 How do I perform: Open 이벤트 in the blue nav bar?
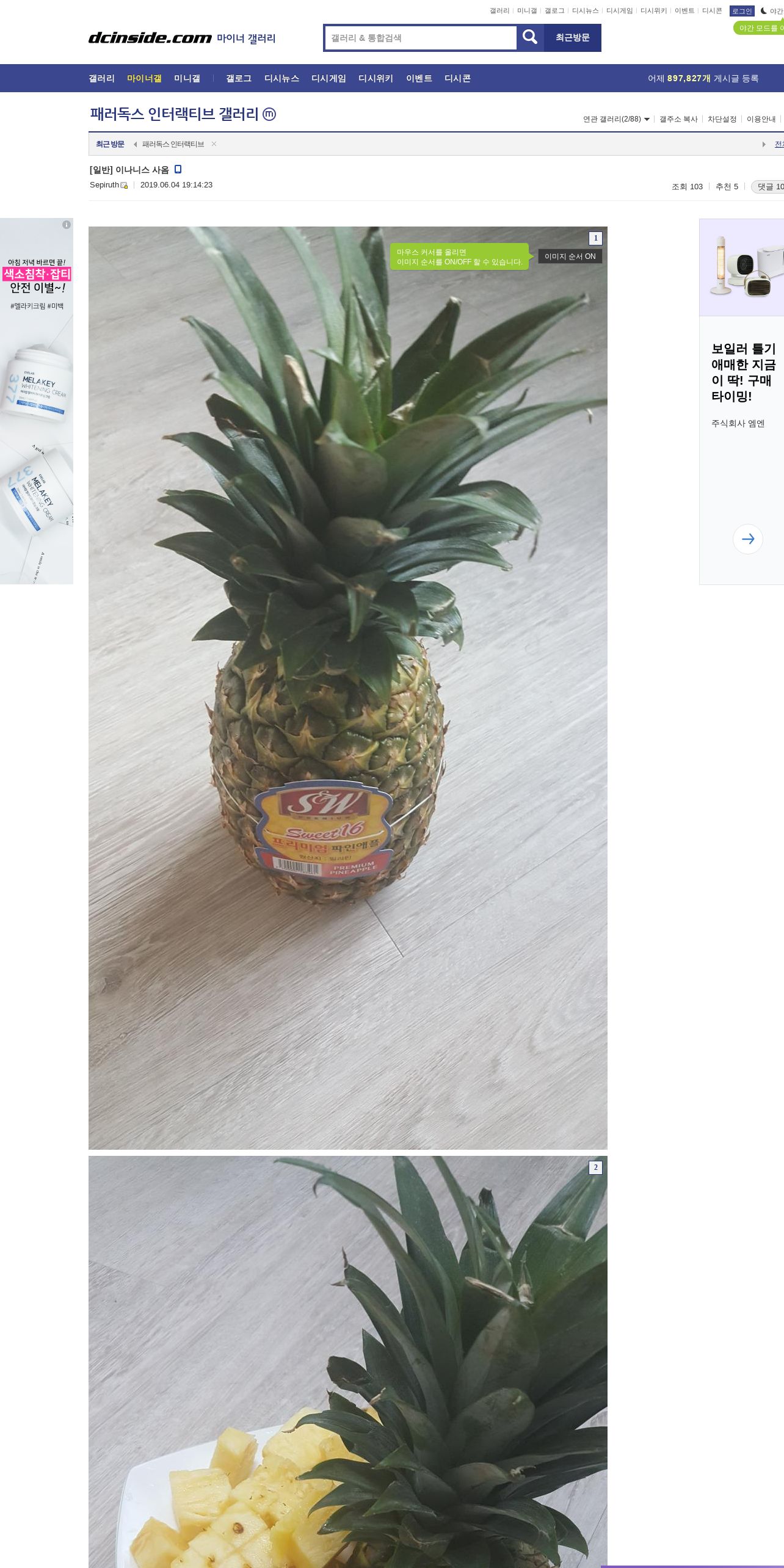click(x=419, y=78)
